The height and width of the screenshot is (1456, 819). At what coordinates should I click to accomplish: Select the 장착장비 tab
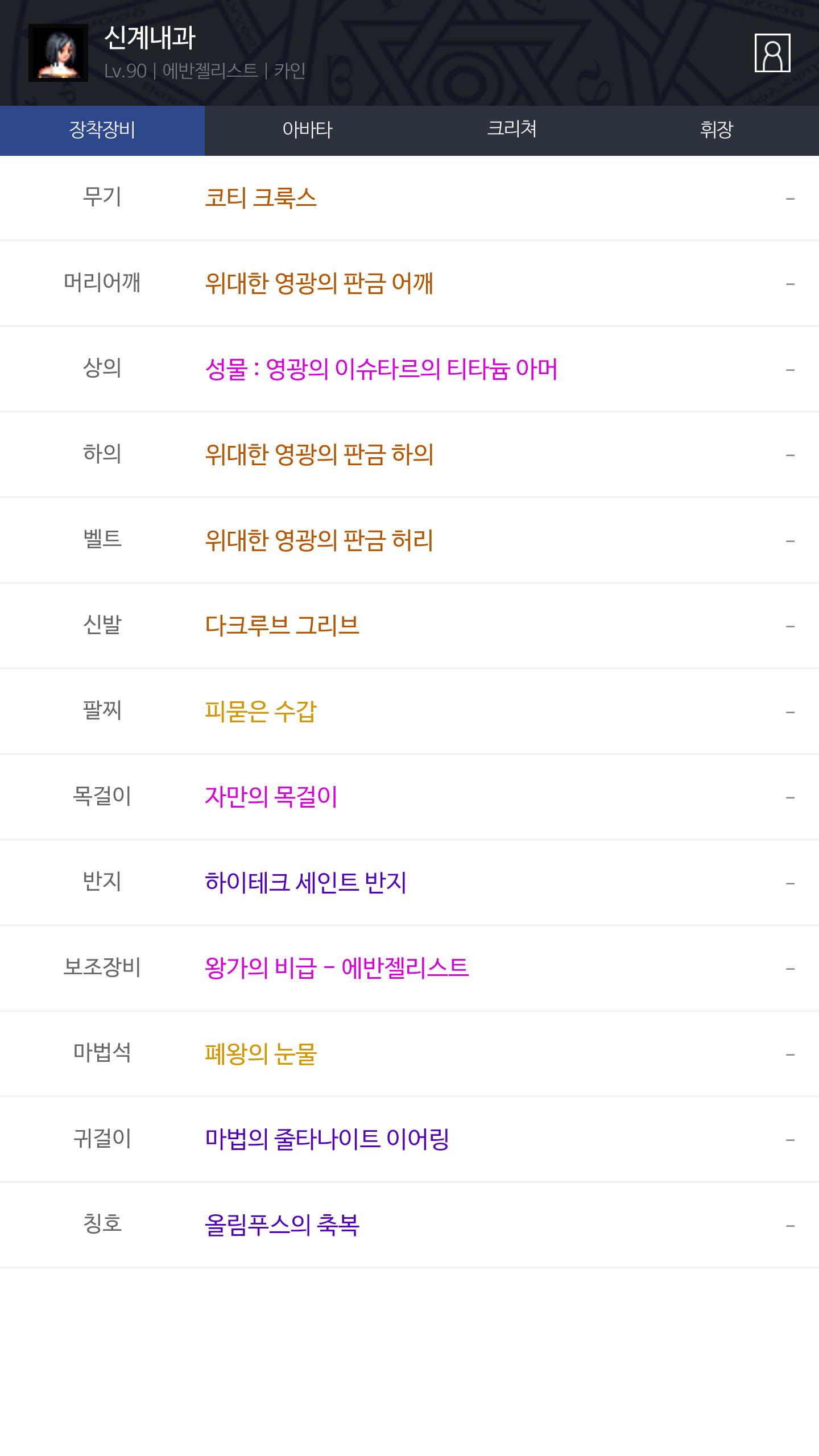coord(102,130)
